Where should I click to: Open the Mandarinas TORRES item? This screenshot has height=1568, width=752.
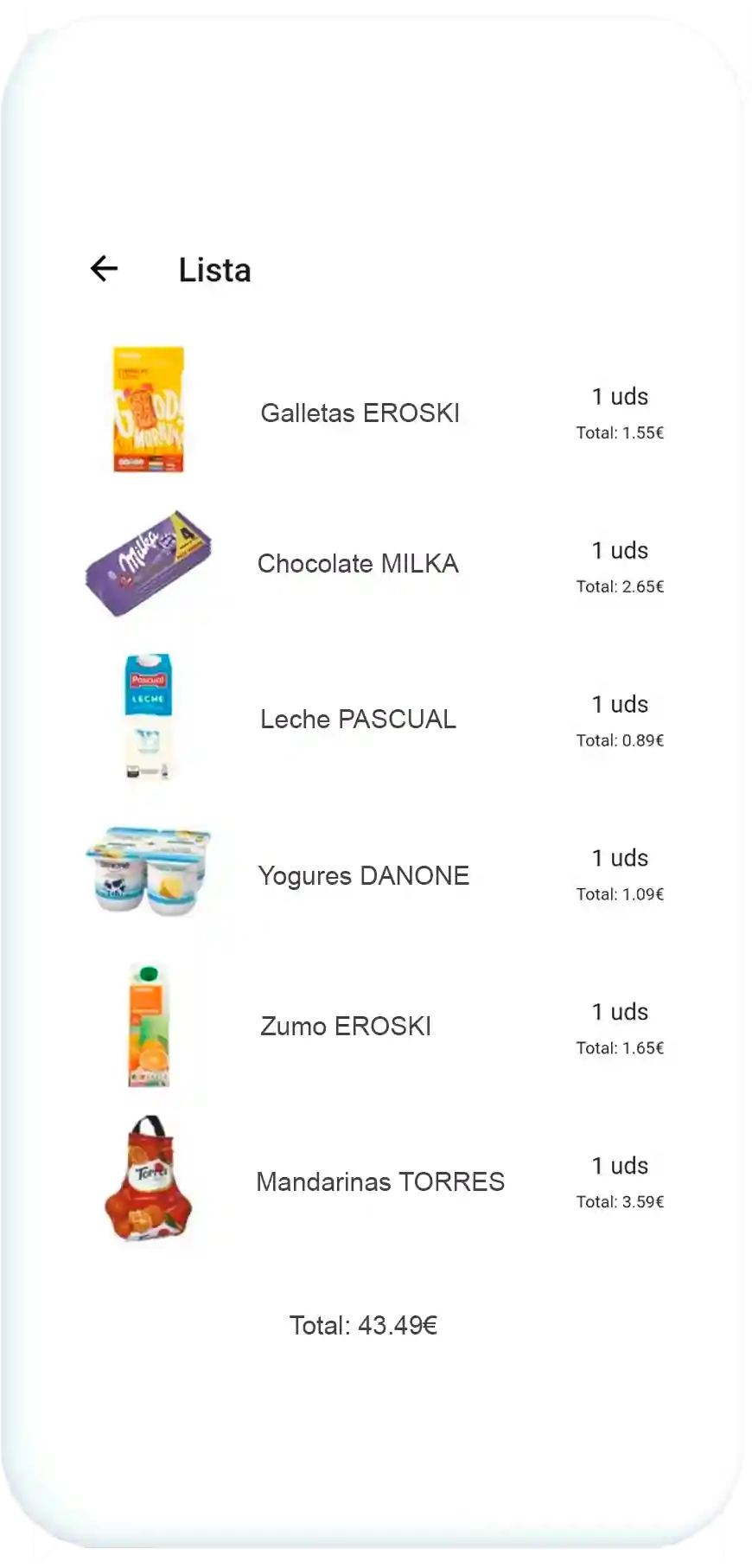(380, 1181)
